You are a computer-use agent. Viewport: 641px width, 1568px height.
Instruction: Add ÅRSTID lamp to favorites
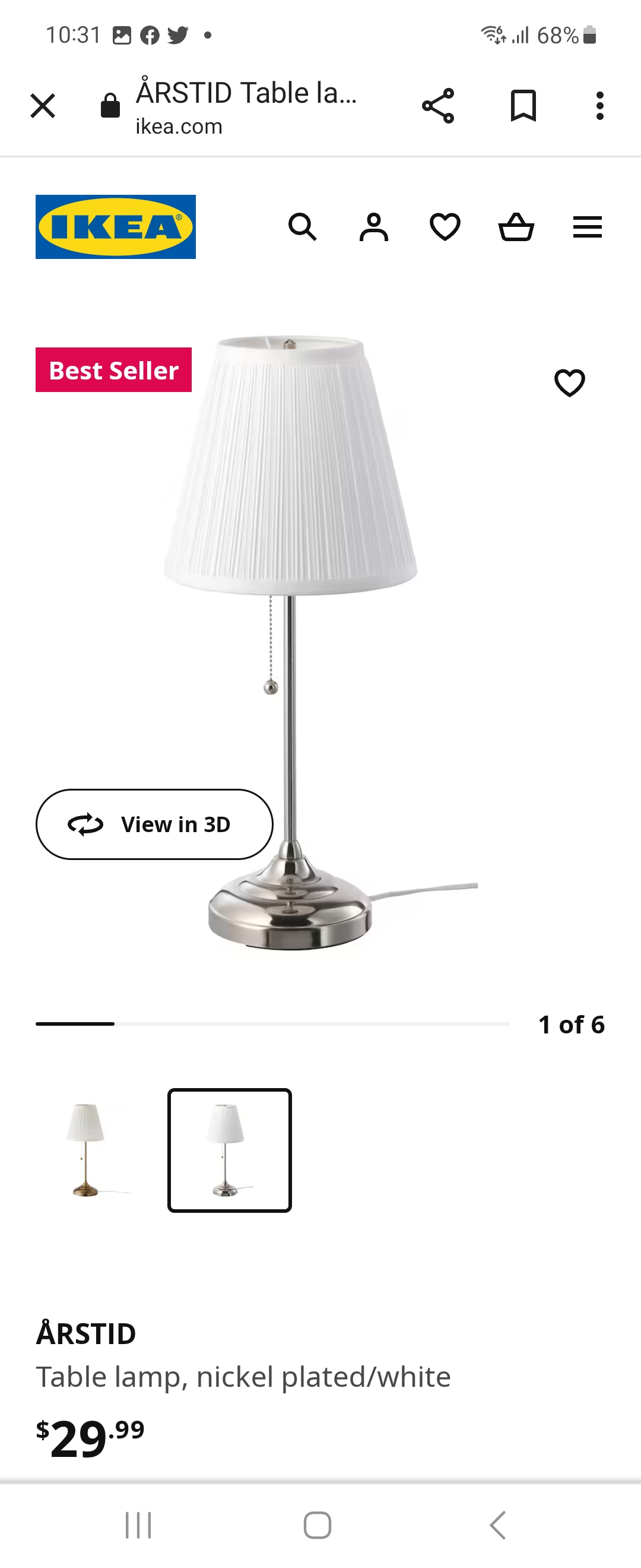point(569,383)
